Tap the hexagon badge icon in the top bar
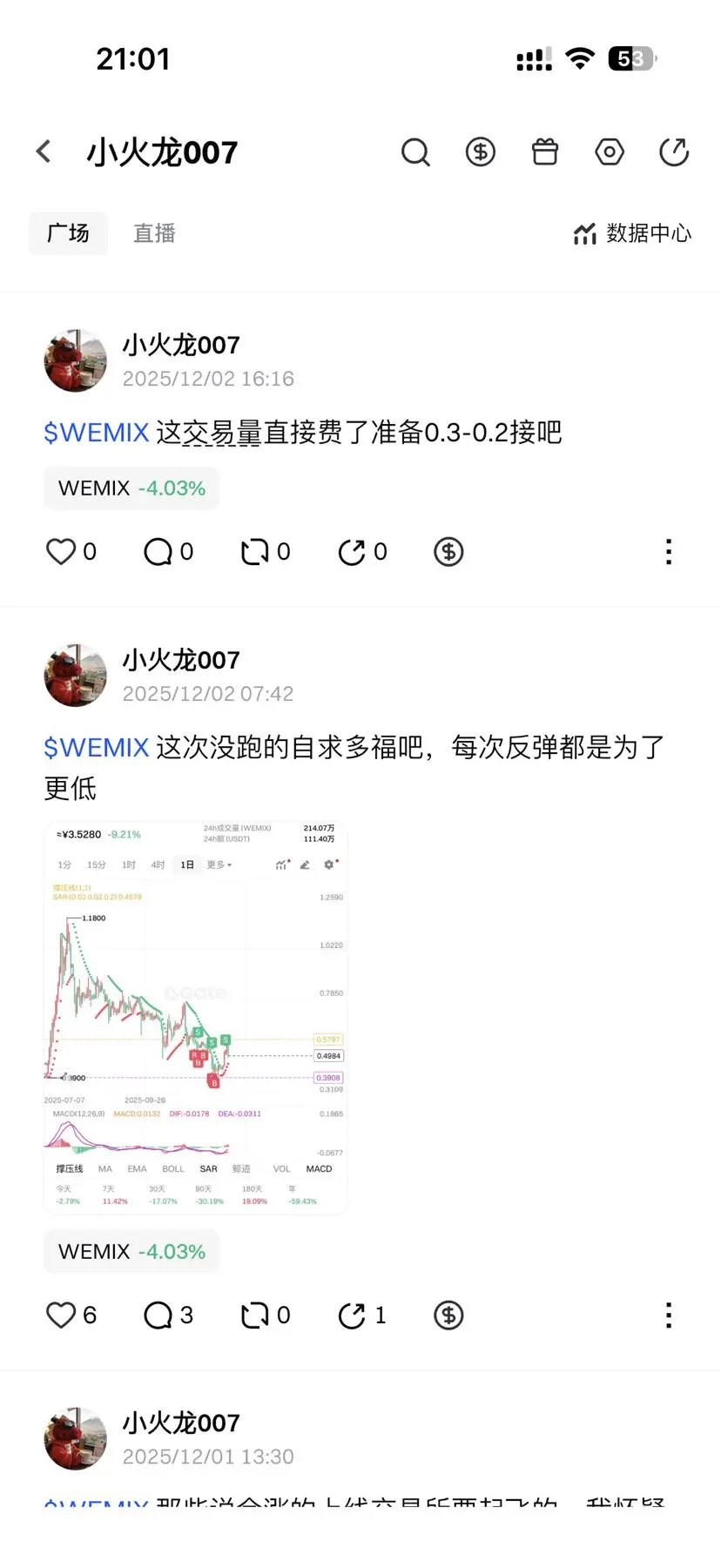Screen dimensions: 721x1568 [609, 151]
